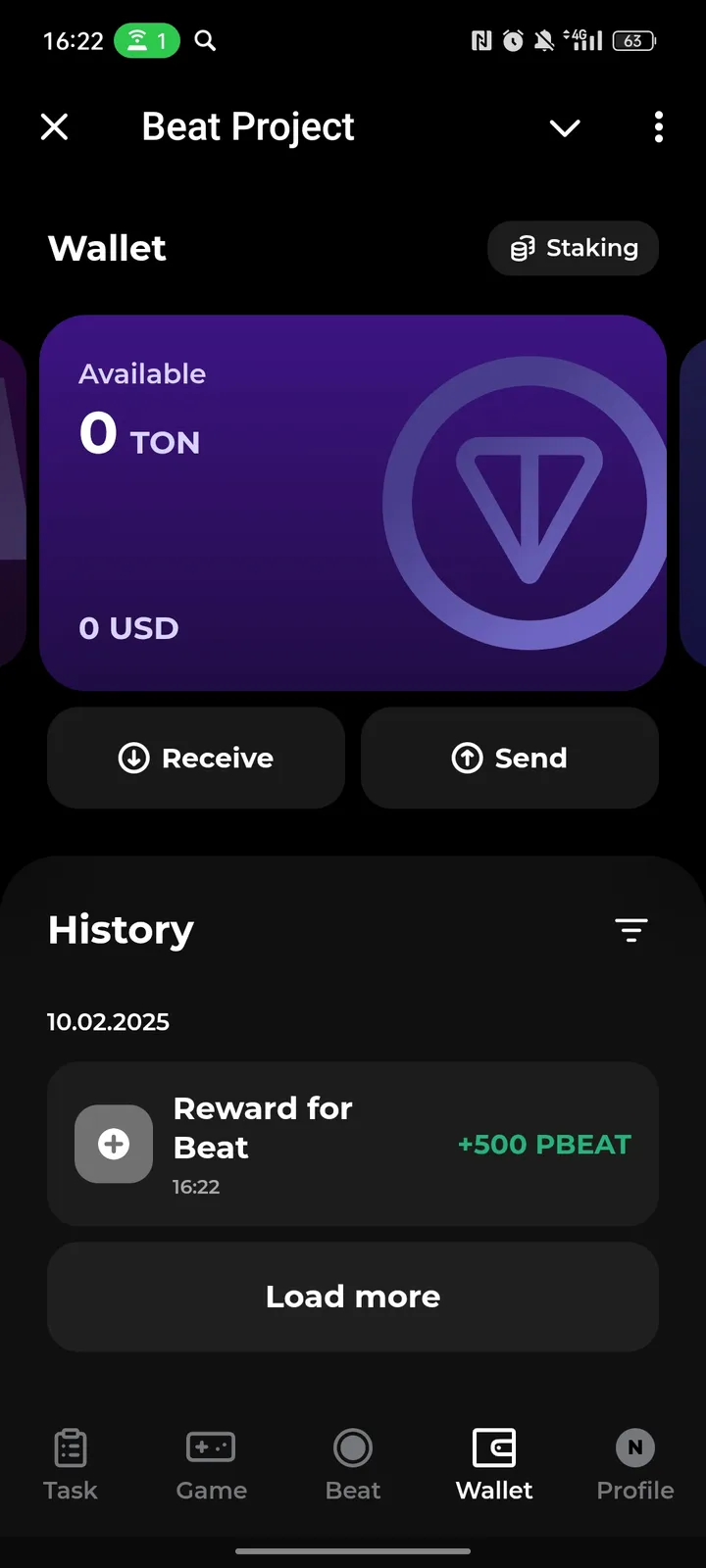Open the three-dot overflow menu
706x1568 pixels.
[658, 126]
